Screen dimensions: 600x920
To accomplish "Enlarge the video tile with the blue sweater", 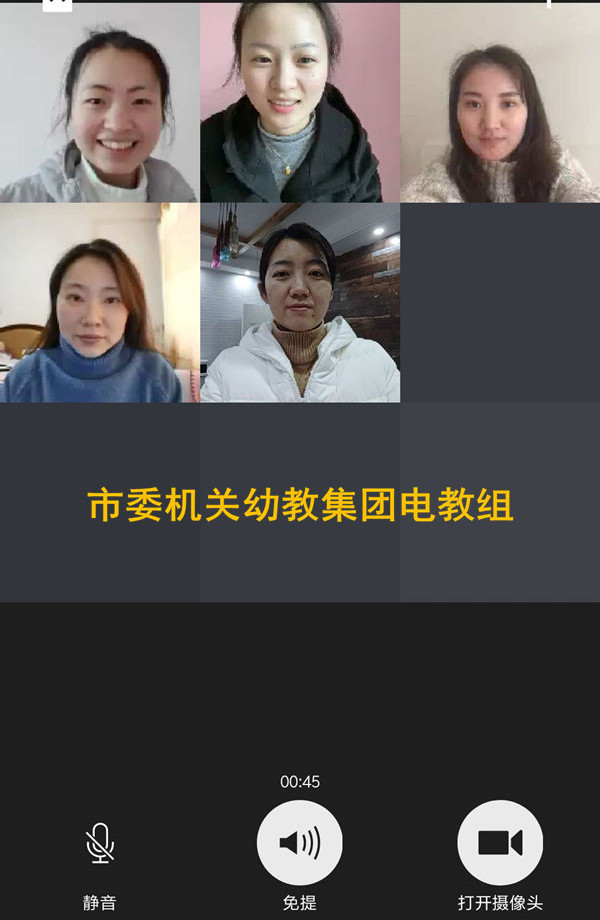I will (x=99, y=303).
